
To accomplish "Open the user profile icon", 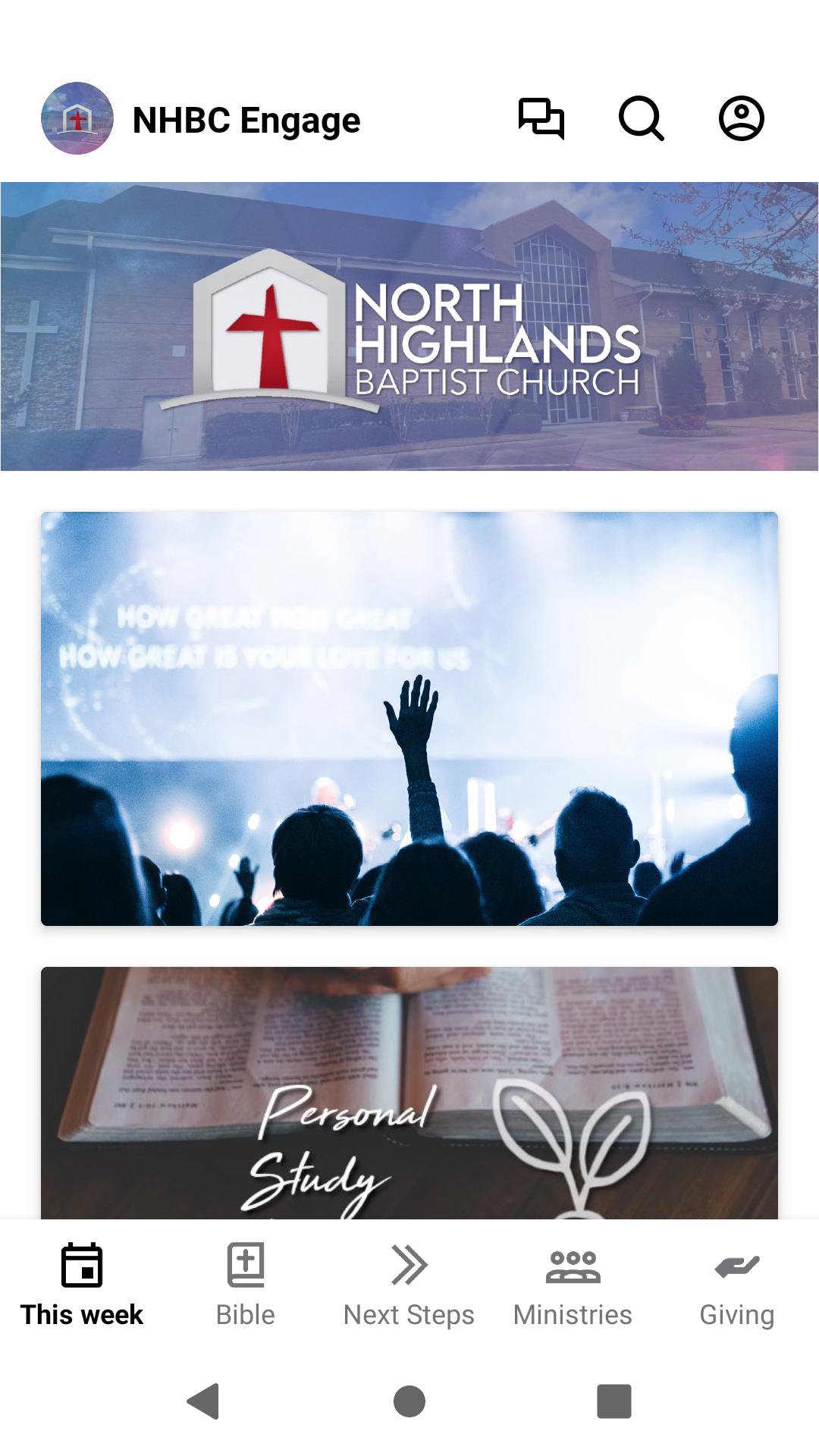I will click(741, 119).
